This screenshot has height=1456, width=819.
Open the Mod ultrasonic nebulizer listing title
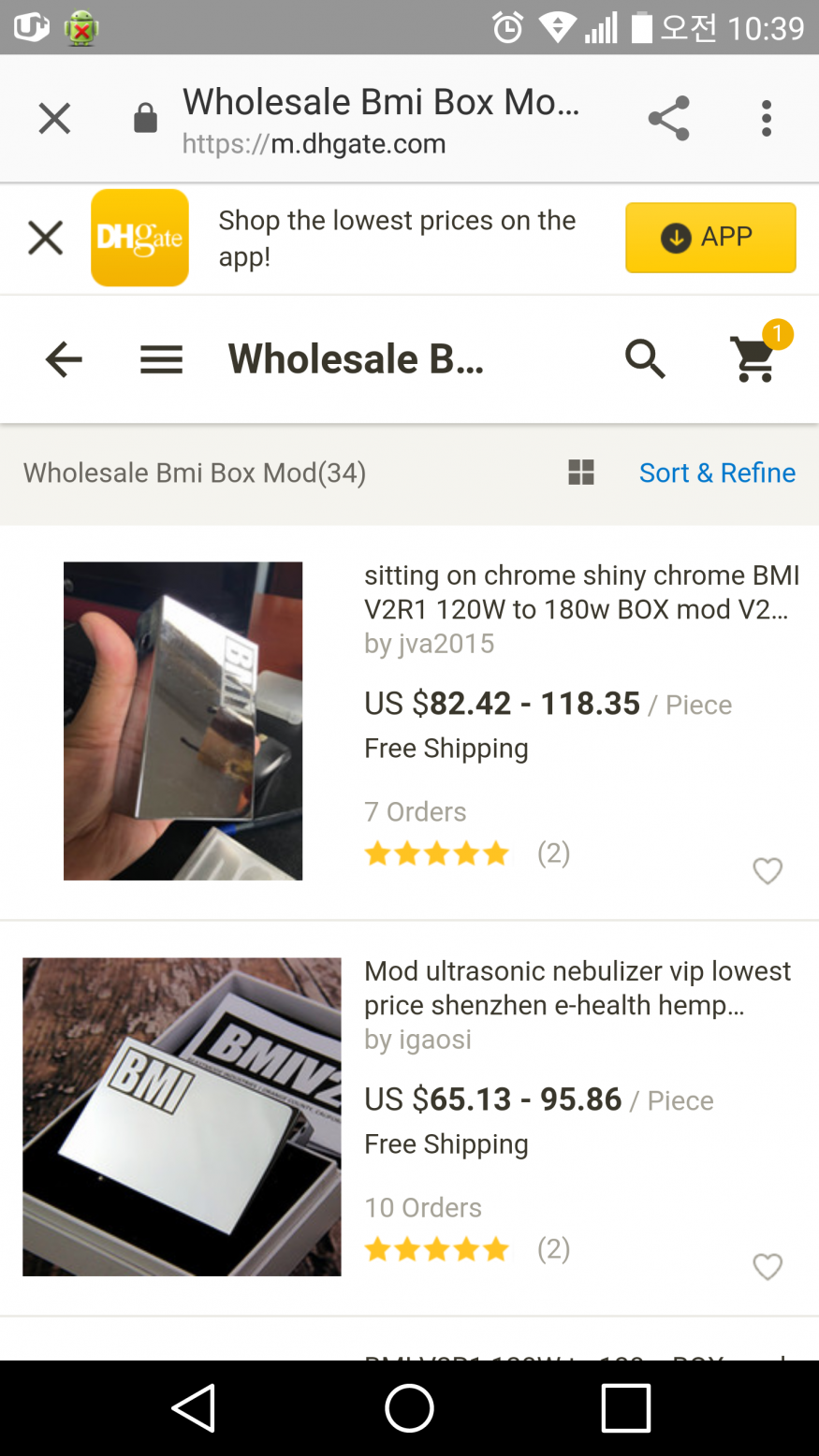[x=577, y=987]
